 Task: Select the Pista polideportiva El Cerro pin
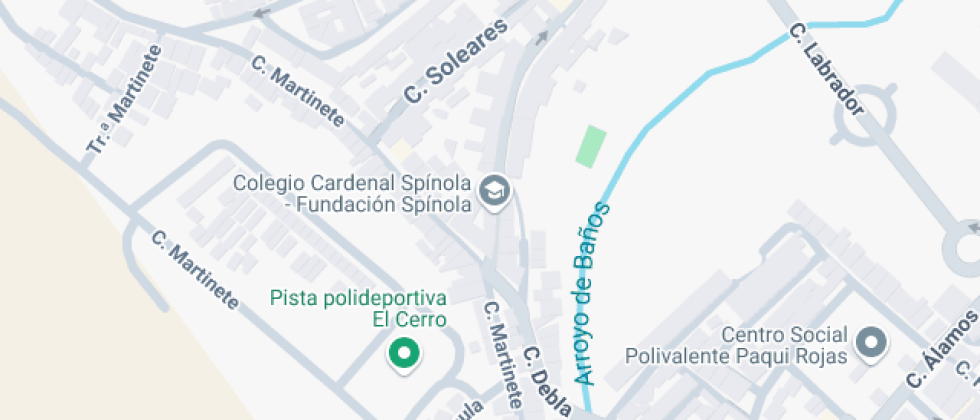coord(403,353)
